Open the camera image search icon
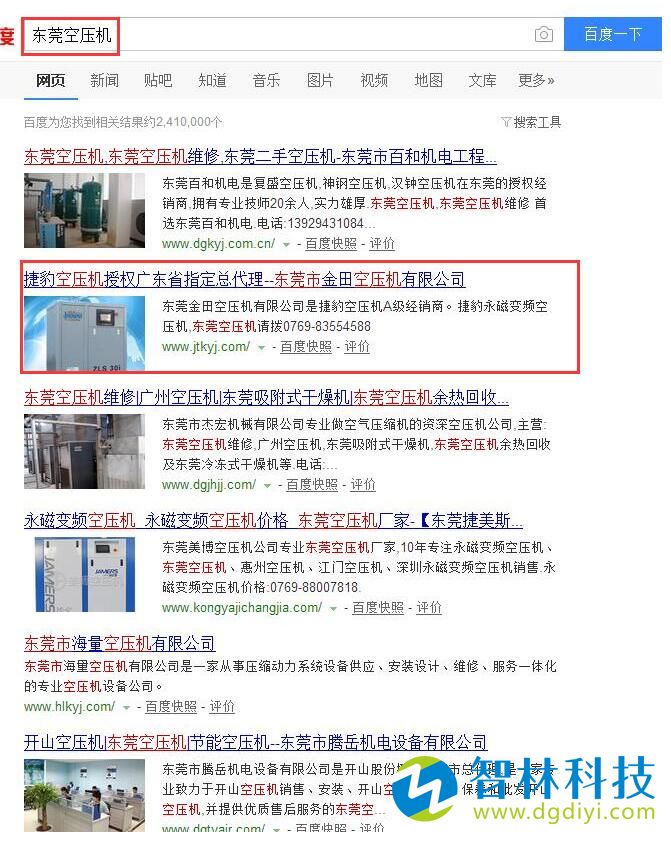671x845 pixels. (x=543, y=35)
